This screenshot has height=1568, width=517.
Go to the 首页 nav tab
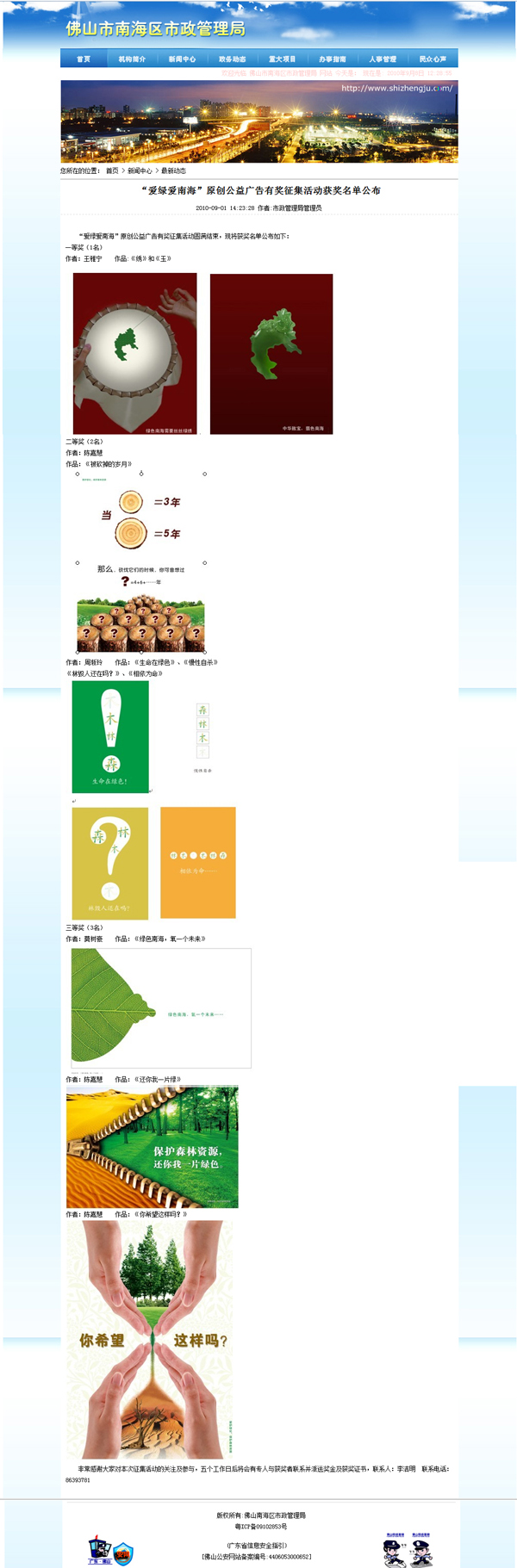tap(84, 59)
